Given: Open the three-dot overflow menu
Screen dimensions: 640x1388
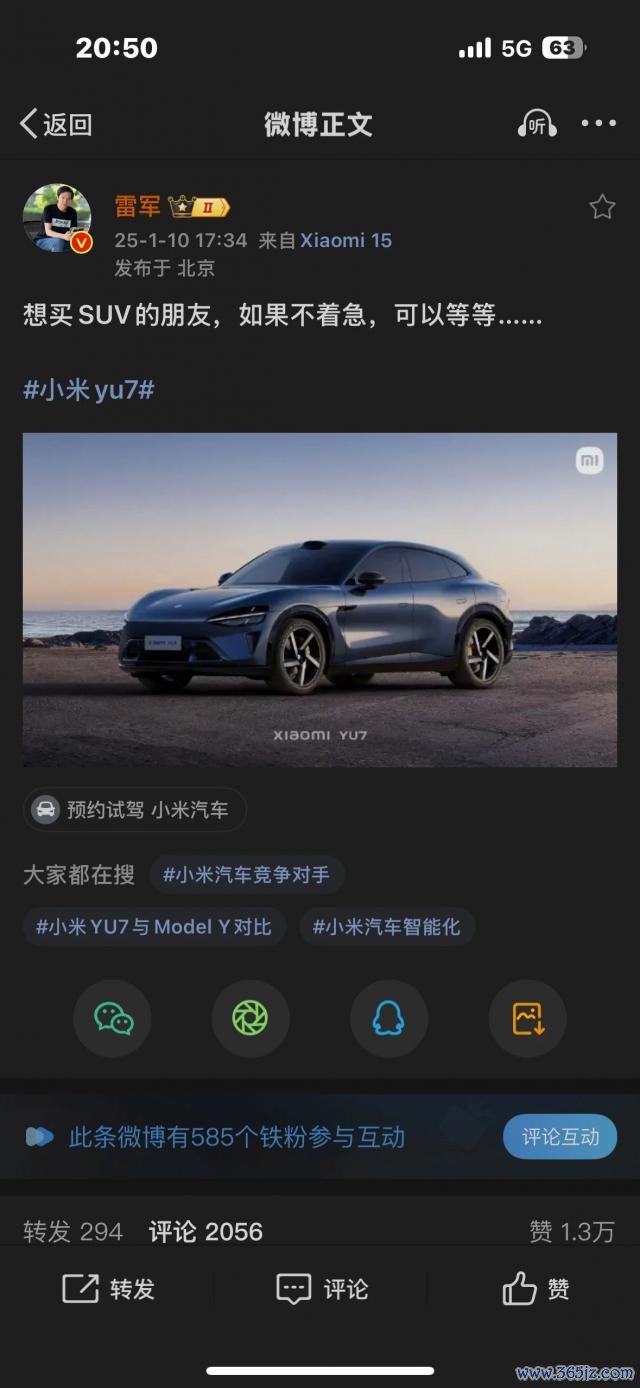Looking at the screenshot, I should click(x=598, y=124).
